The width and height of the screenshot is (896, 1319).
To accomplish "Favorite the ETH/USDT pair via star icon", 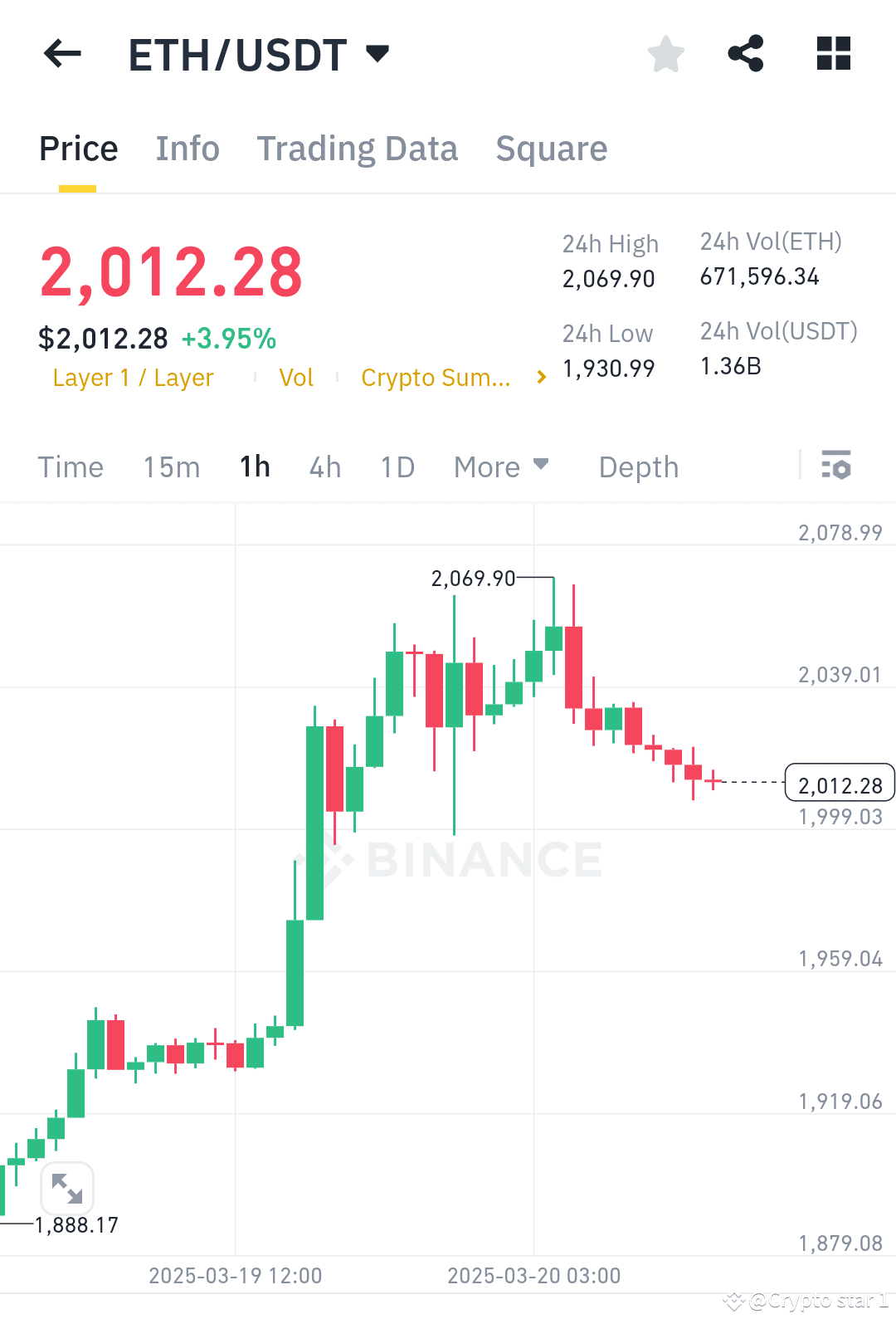I will (665, 54).
